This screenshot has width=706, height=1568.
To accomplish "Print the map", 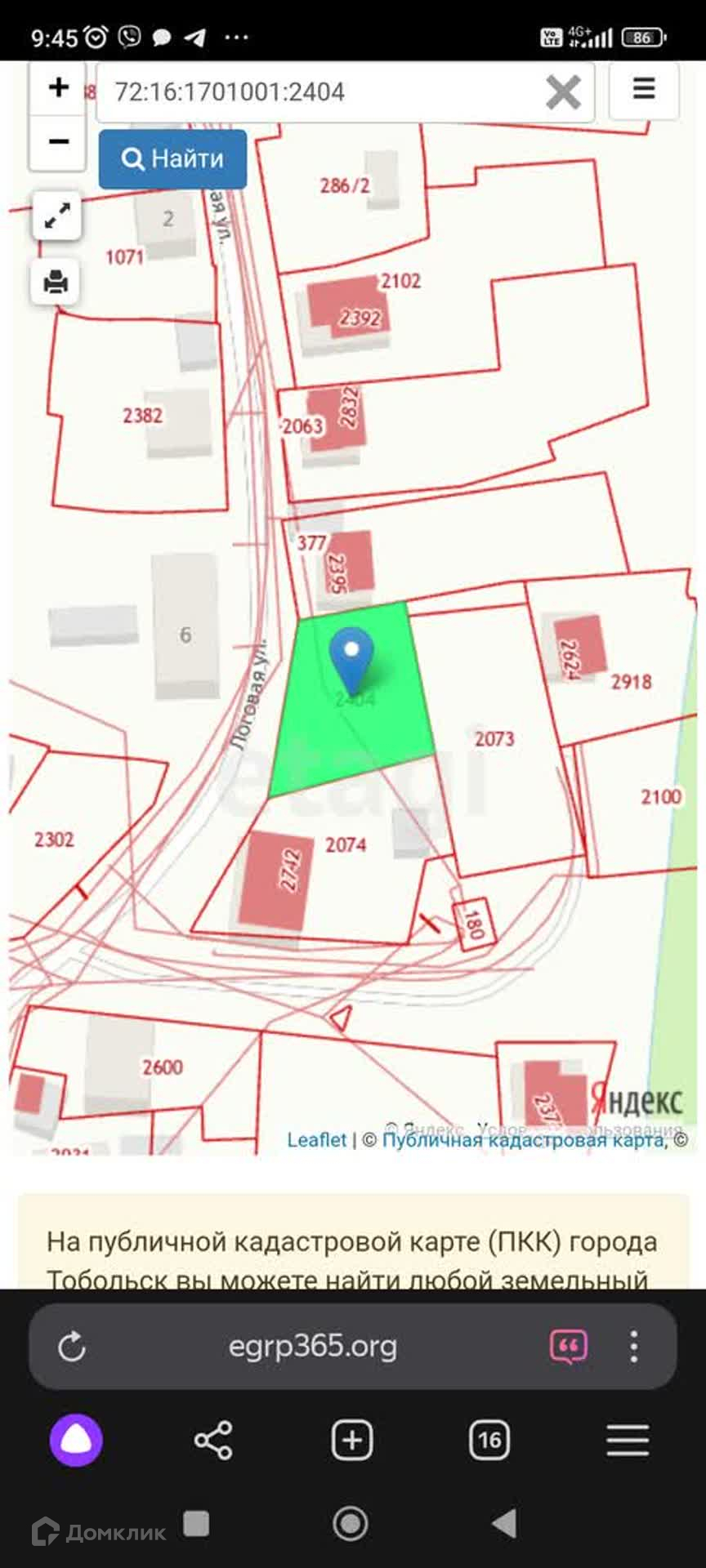I will point(56,283).
